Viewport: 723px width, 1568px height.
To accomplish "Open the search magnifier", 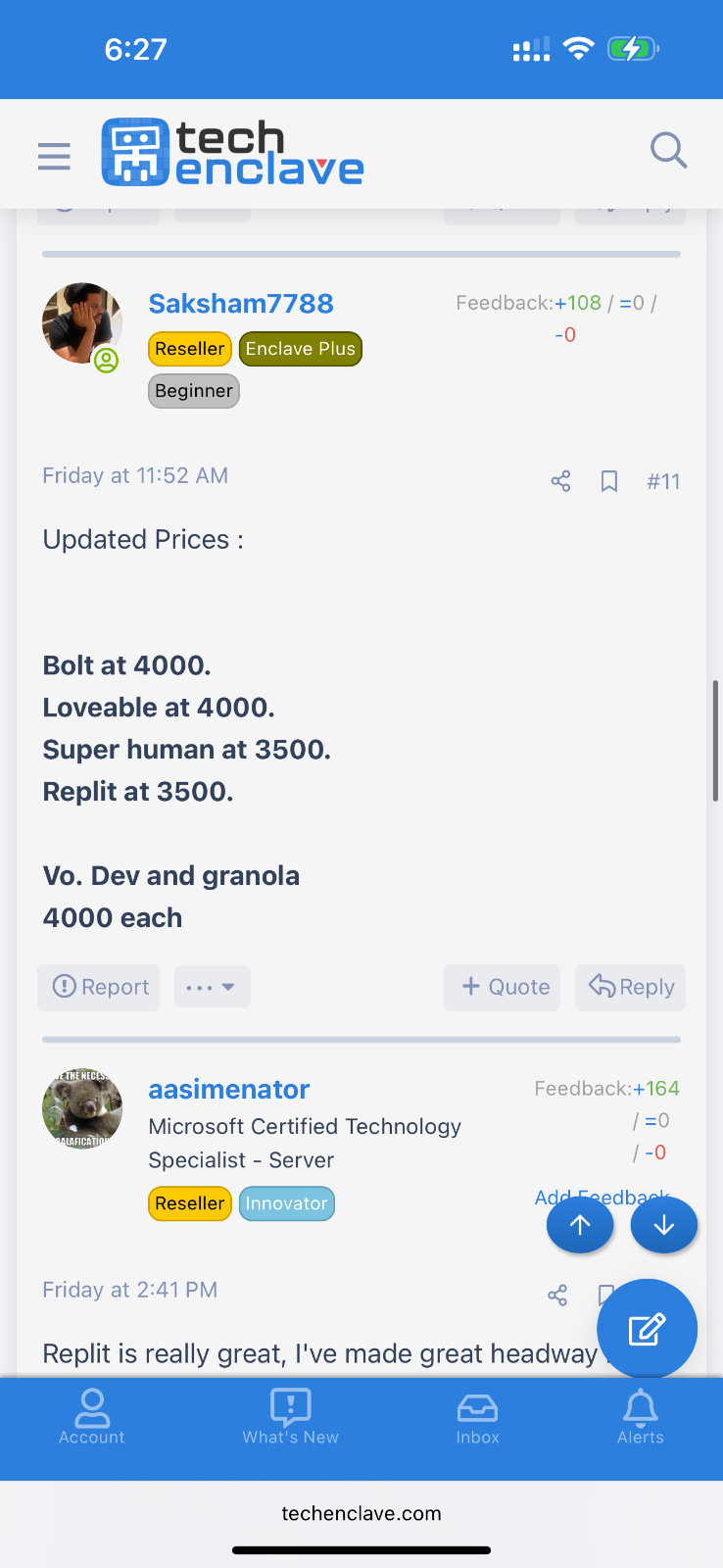I will 668,151.
